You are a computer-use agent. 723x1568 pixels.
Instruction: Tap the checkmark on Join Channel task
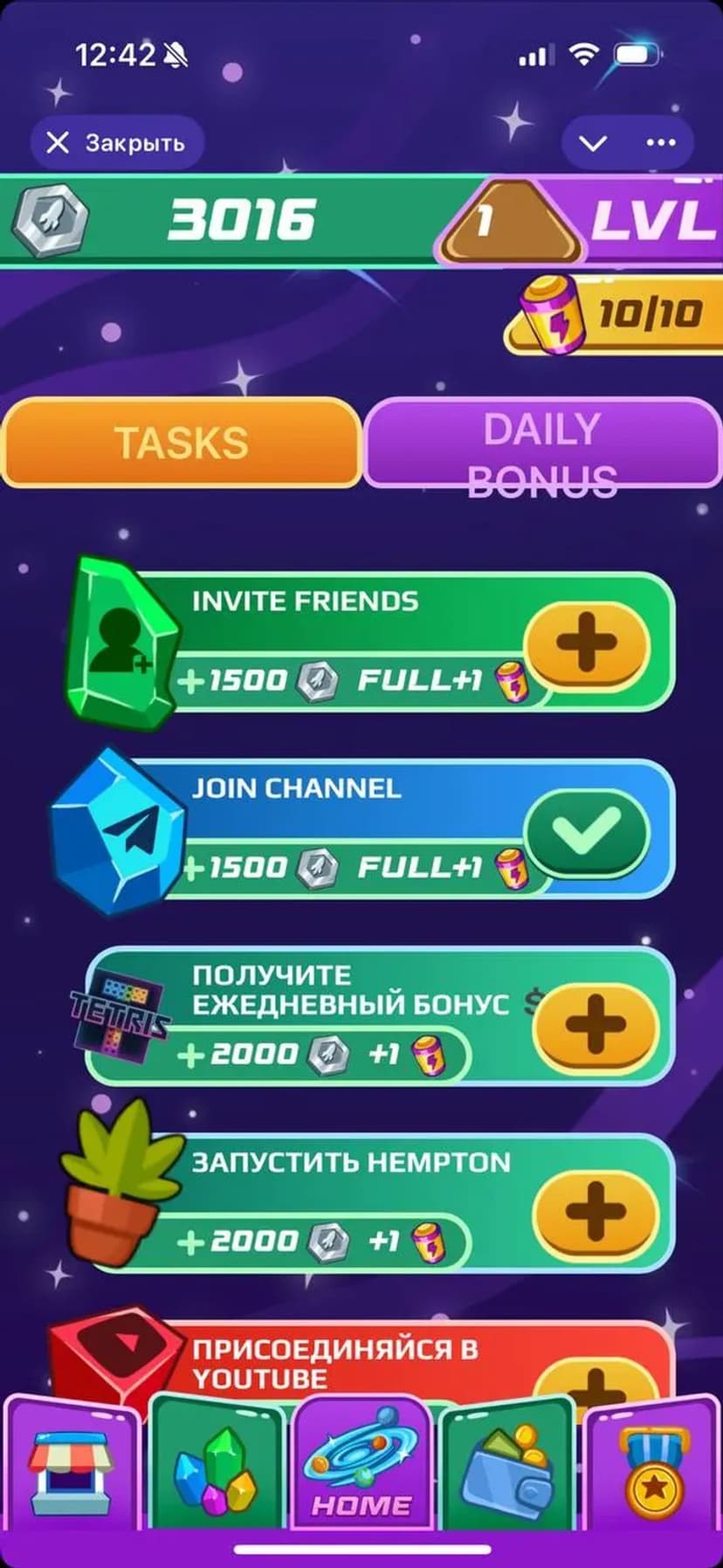point(587,831)
